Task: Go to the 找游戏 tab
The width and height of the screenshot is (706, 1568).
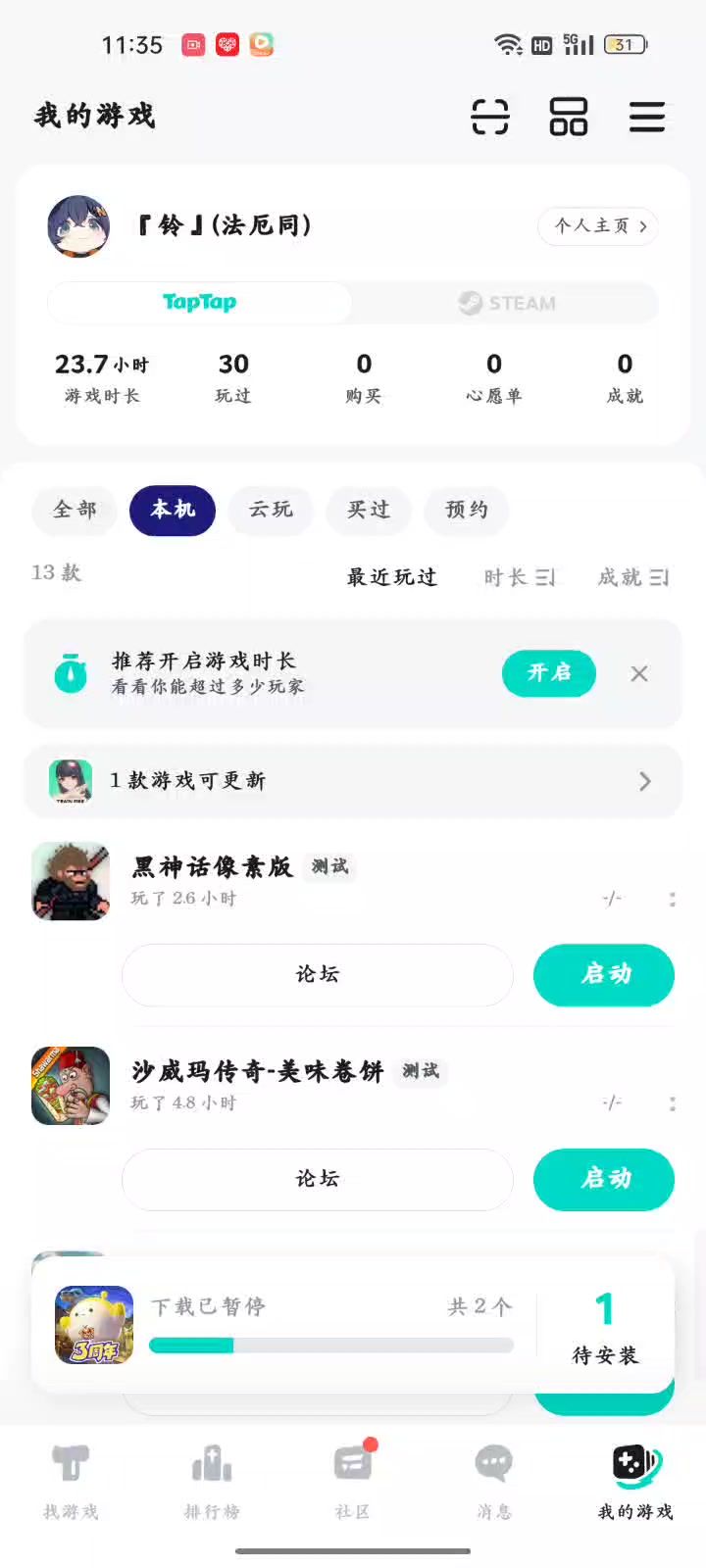Action: (x=71, y=1480)
